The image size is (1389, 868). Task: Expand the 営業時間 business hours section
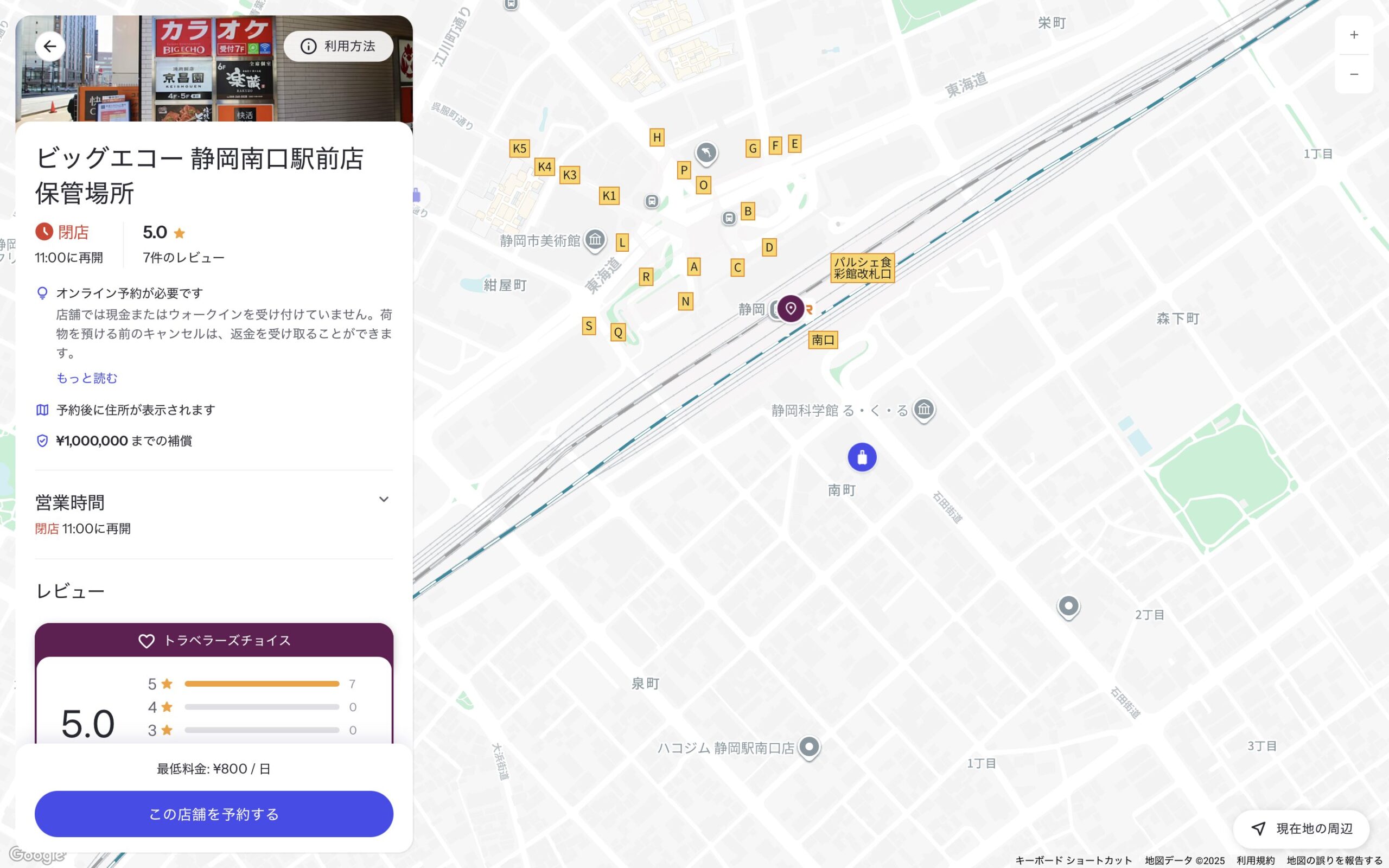pyautogui.click(x=384, y=500)
